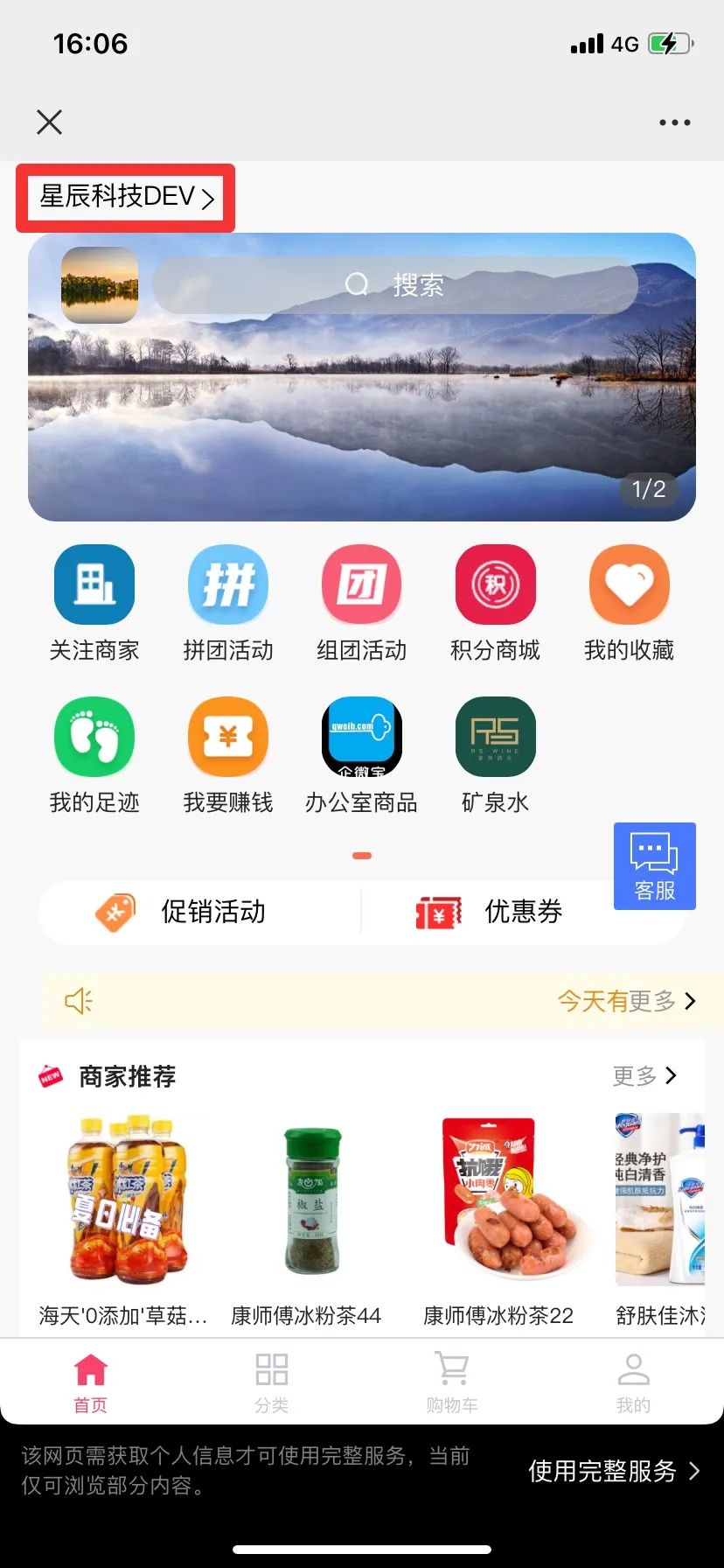View 我的收藏 favorites
Screen dimensions: 724x1568
629,604
